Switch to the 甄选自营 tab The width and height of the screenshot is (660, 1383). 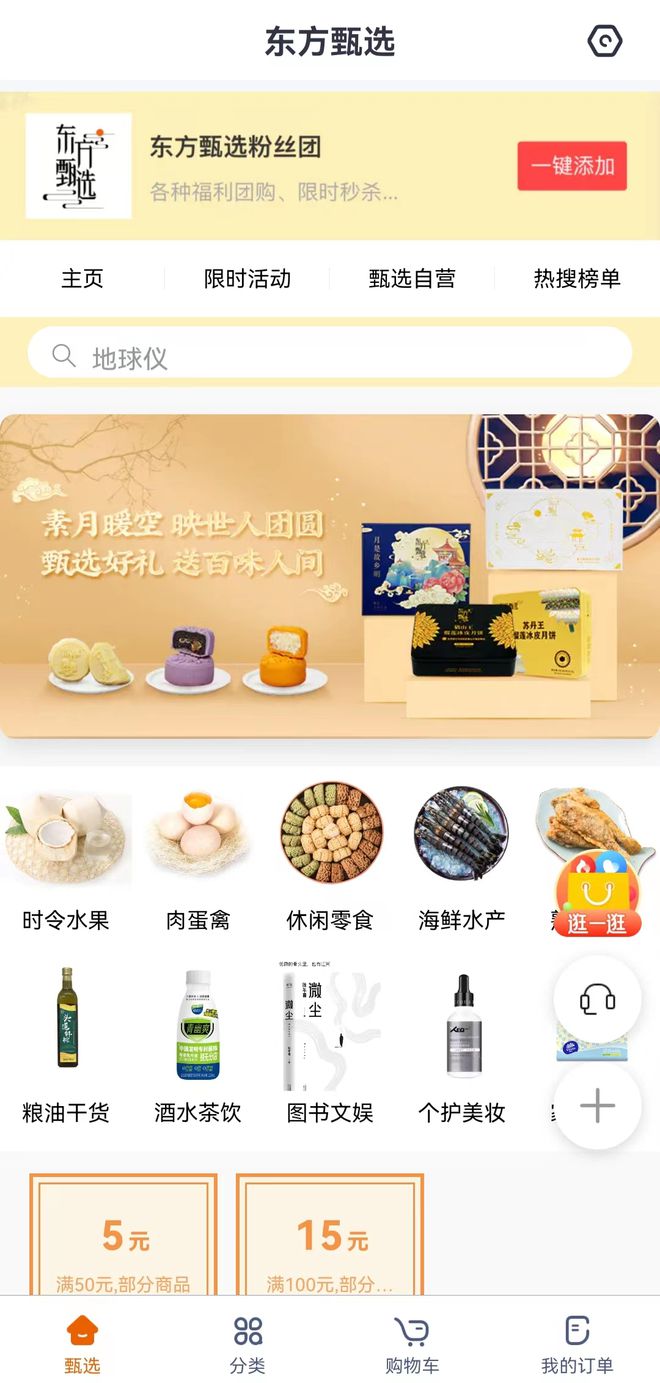[x=412, y=279]
